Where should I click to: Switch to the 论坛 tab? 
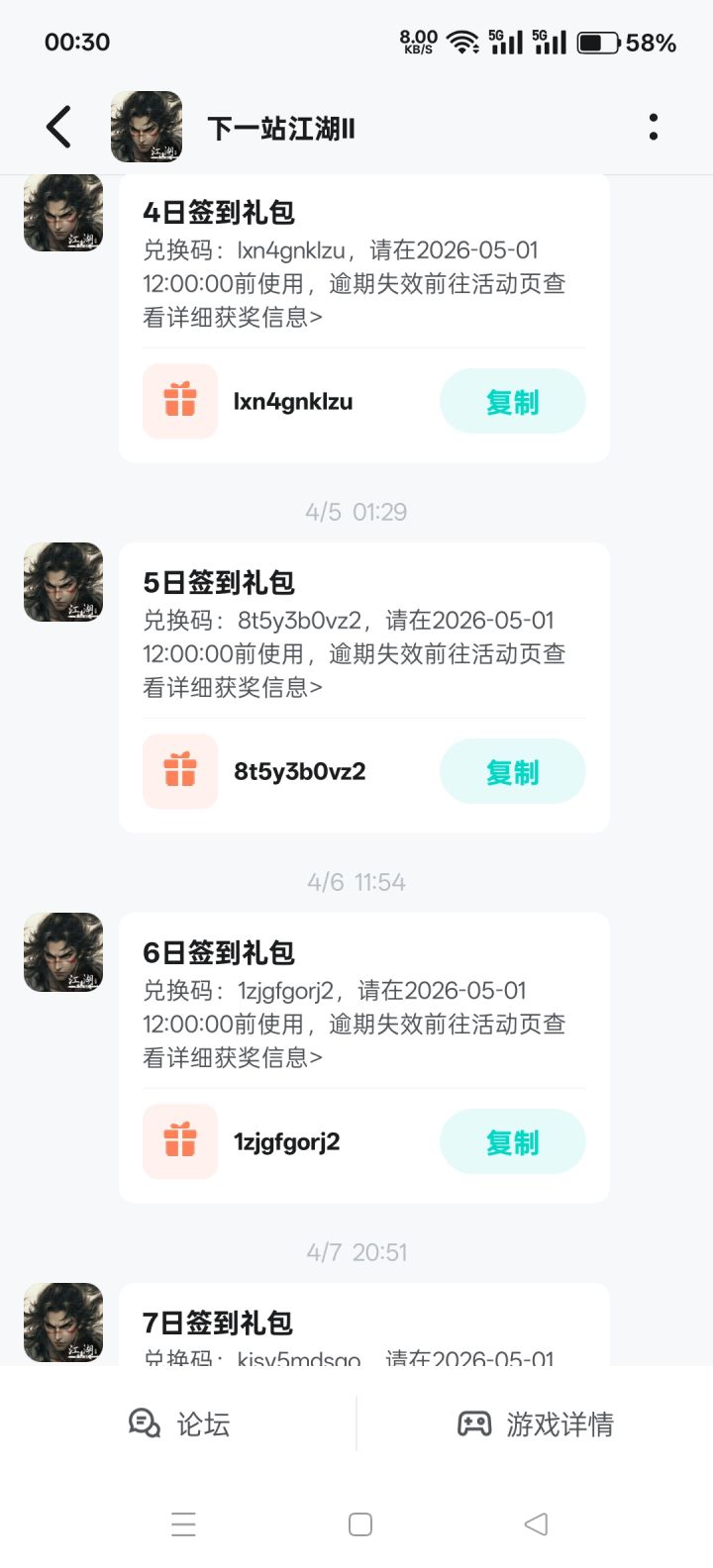[178, 1424]
